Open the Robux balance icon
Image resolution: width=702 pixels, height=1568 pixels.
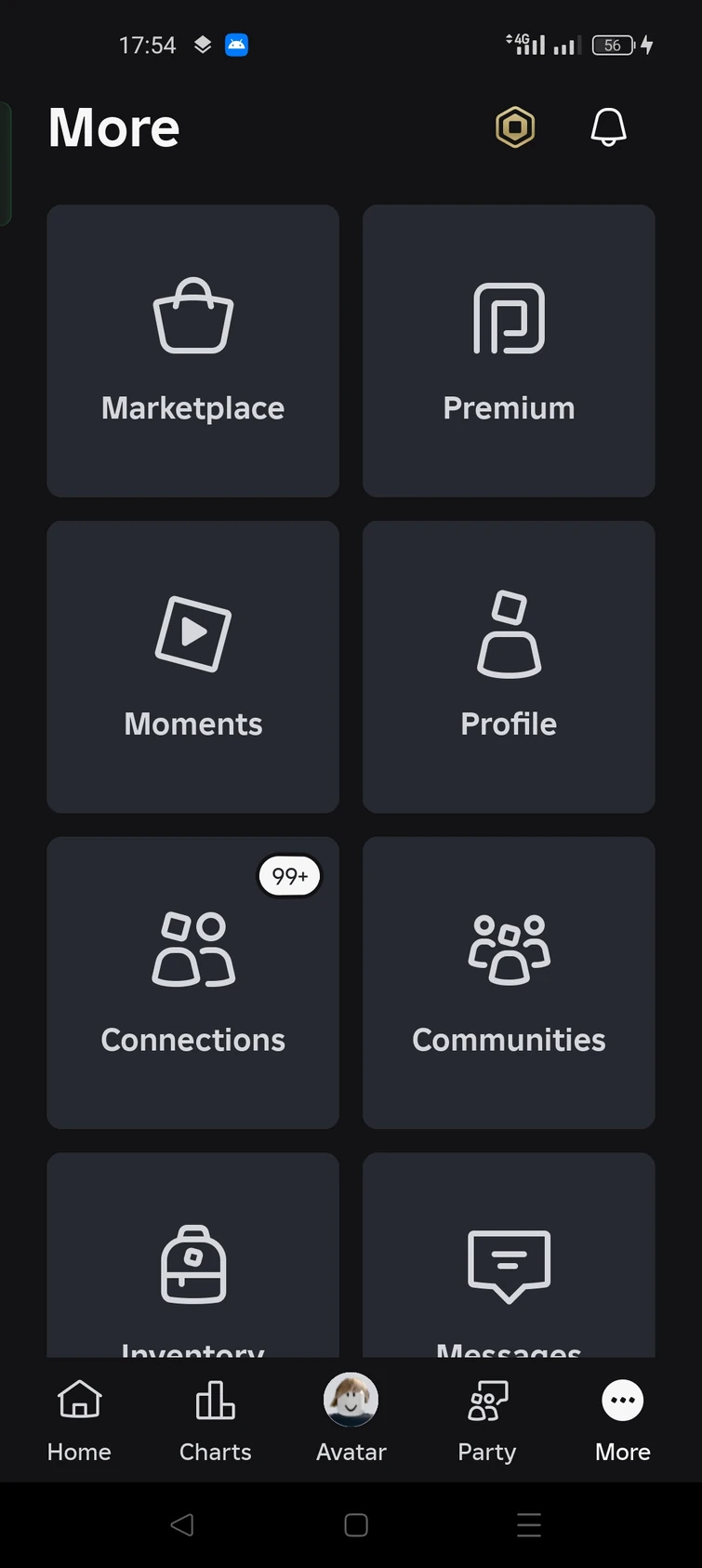pyautogui.click(x=515, y=127)
